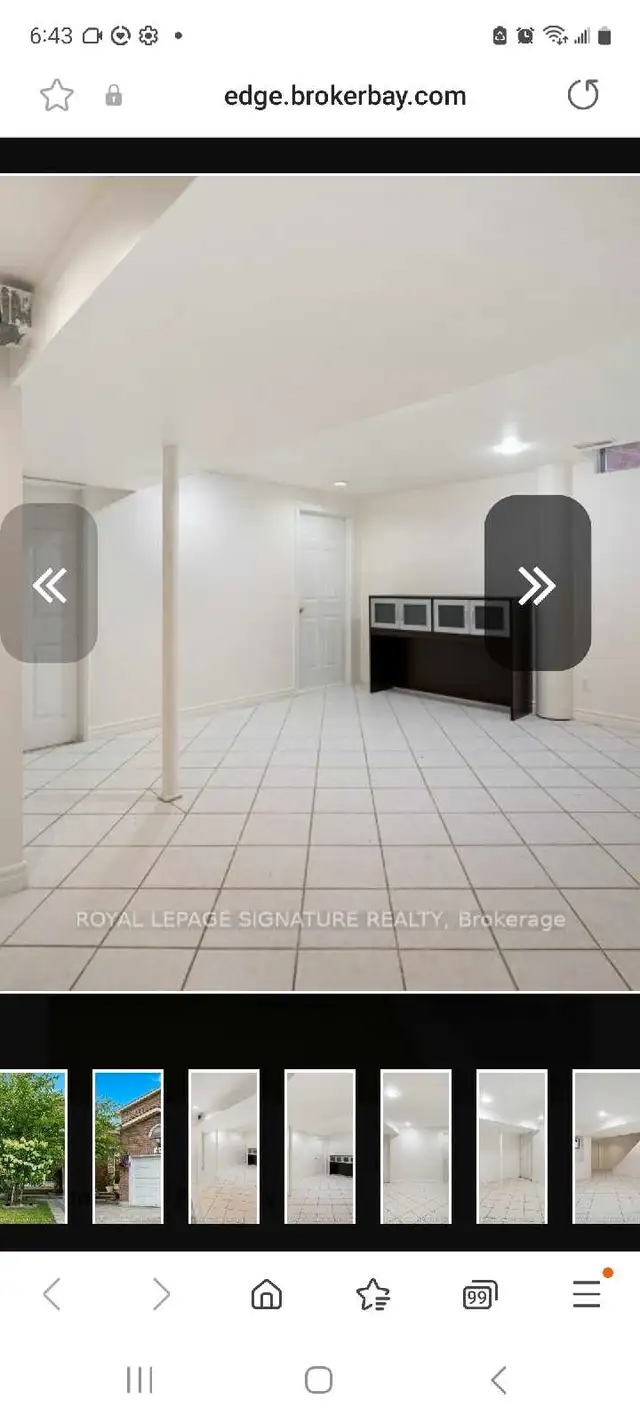The height and width of the screenshot is (1422, 640).
Task: Bookmark this page with the star icon
Action: tap(56, 96)
